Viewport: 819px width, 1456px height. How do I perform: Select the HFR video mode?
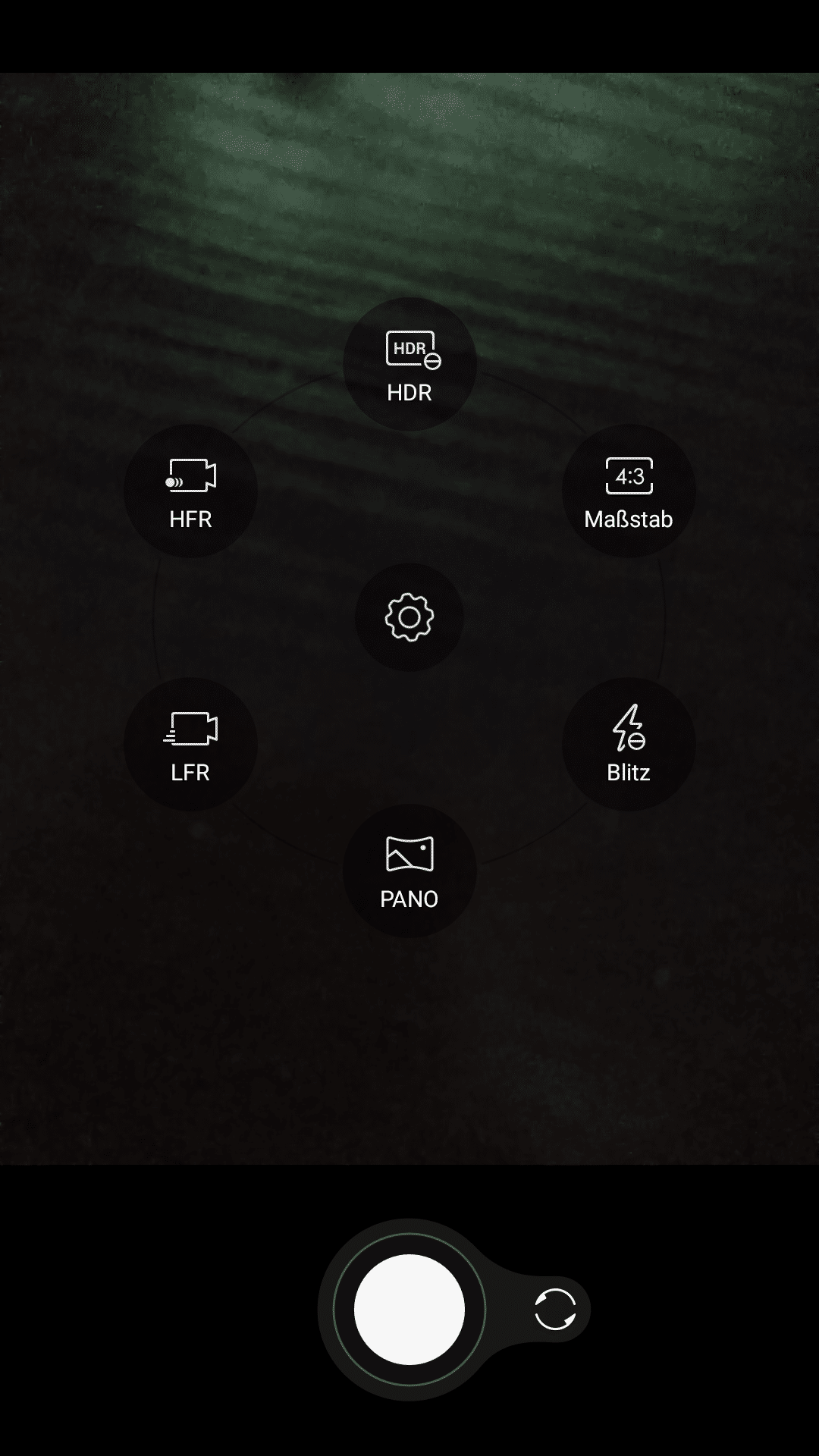point(190,491)
